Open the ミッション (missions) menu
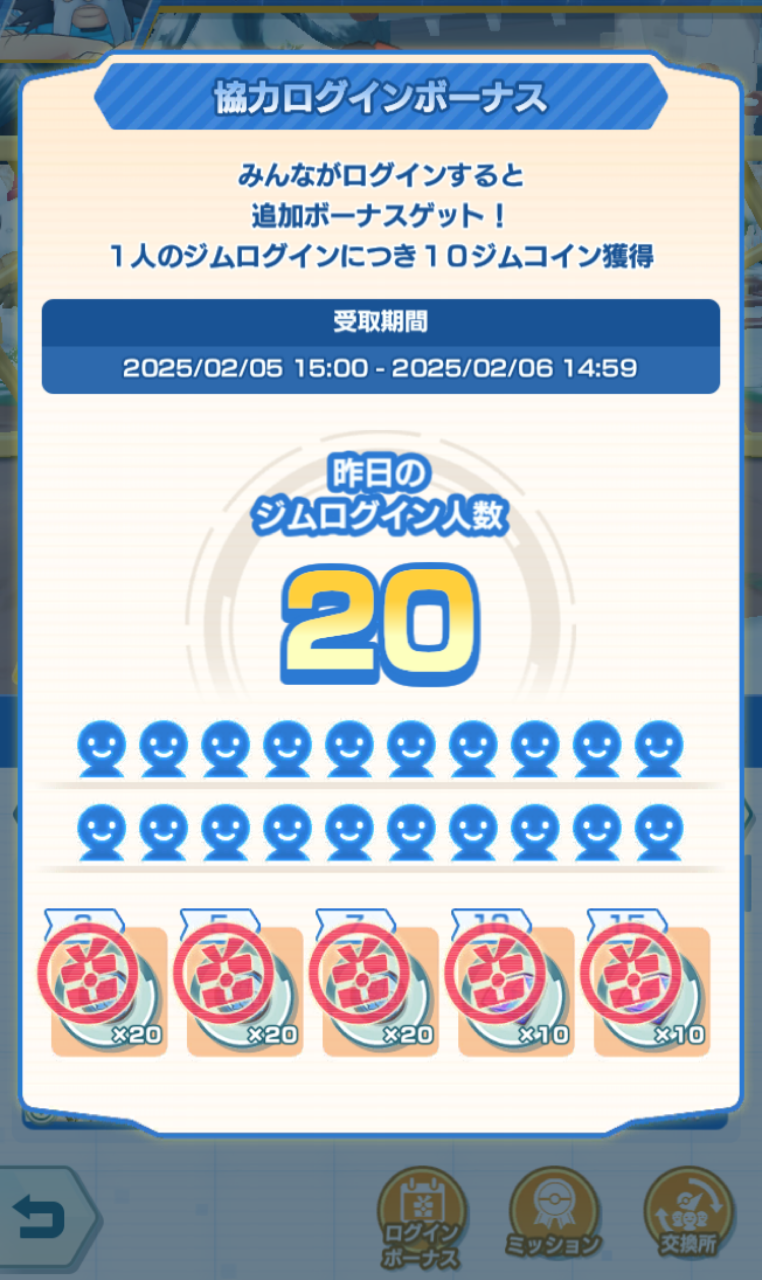 click(x=553, y=1215)
